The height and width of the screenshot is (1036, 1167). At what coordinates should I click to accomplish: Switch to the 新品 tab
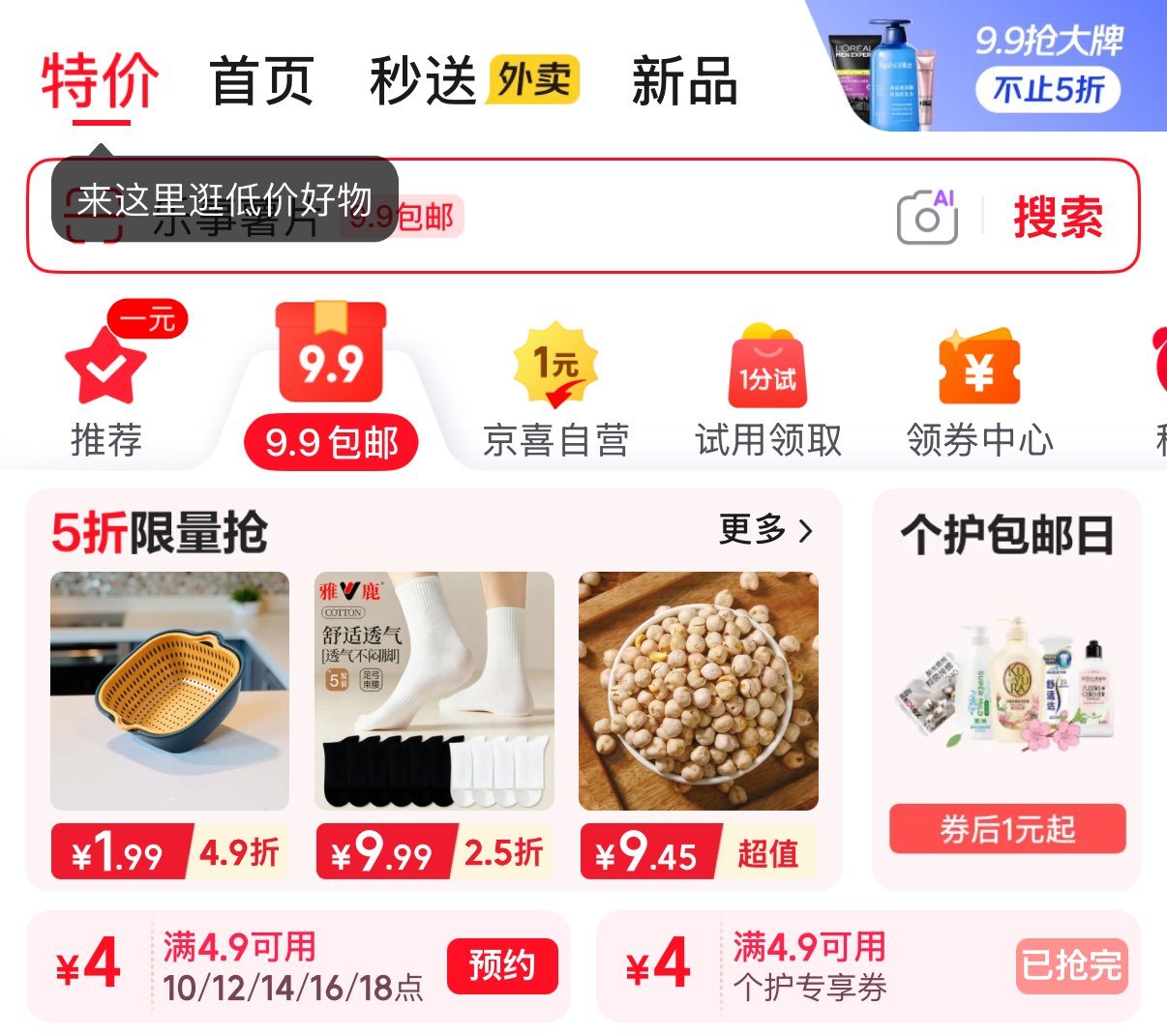684,81
